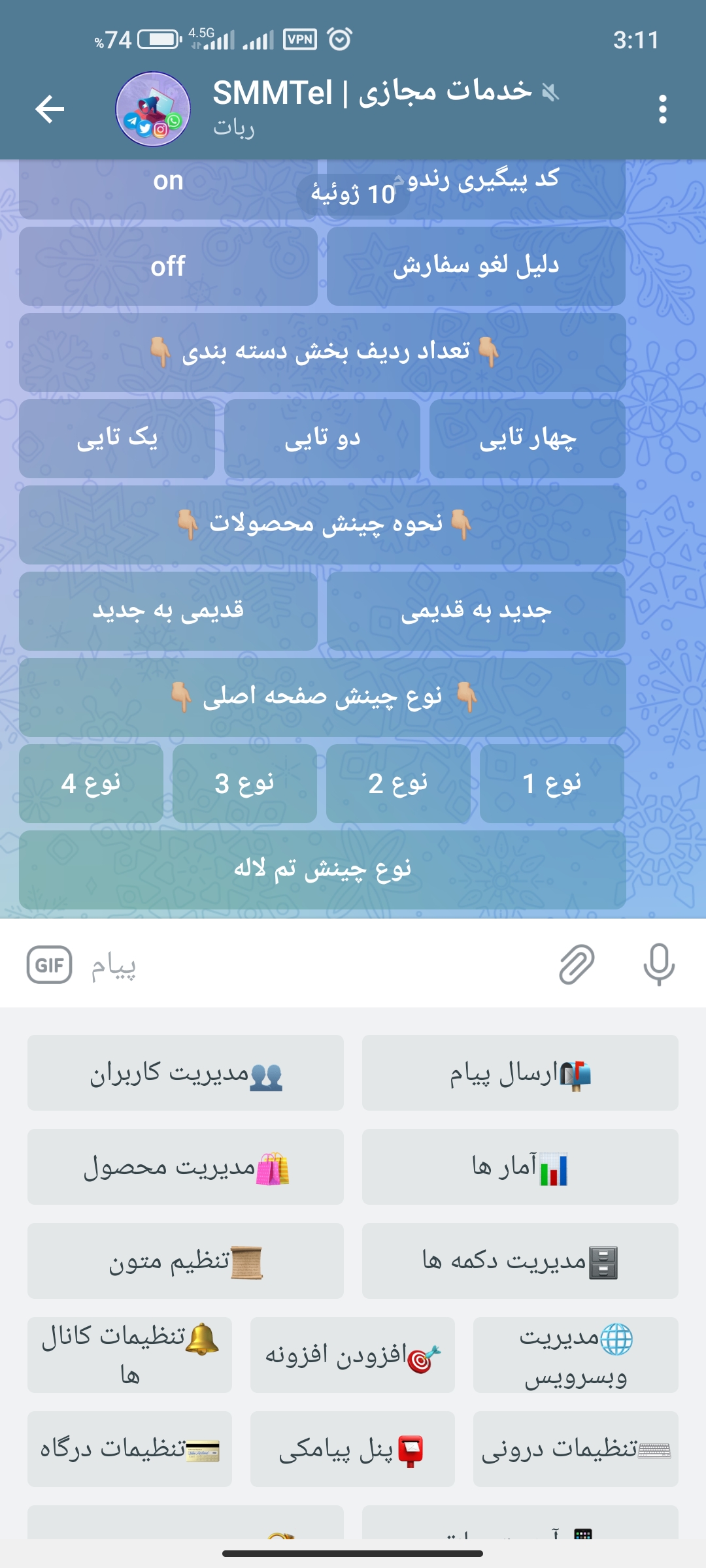This screenshot has width=706, height=1568.
Task: Select قدیمی به جدید product sorting
Action: point(168,611)
